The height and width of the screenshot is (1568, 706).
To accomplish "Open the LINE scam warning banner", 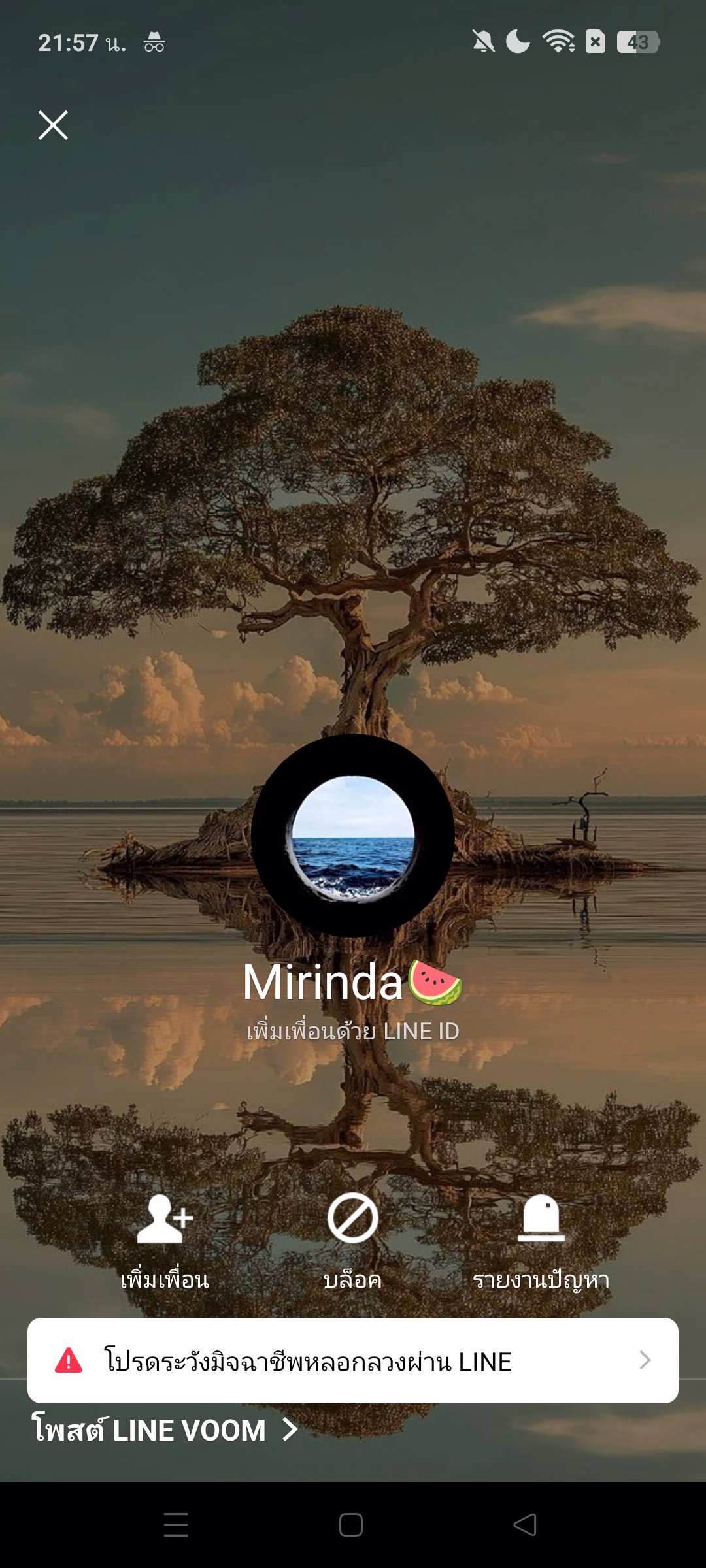I will (x=353, y=1360).
